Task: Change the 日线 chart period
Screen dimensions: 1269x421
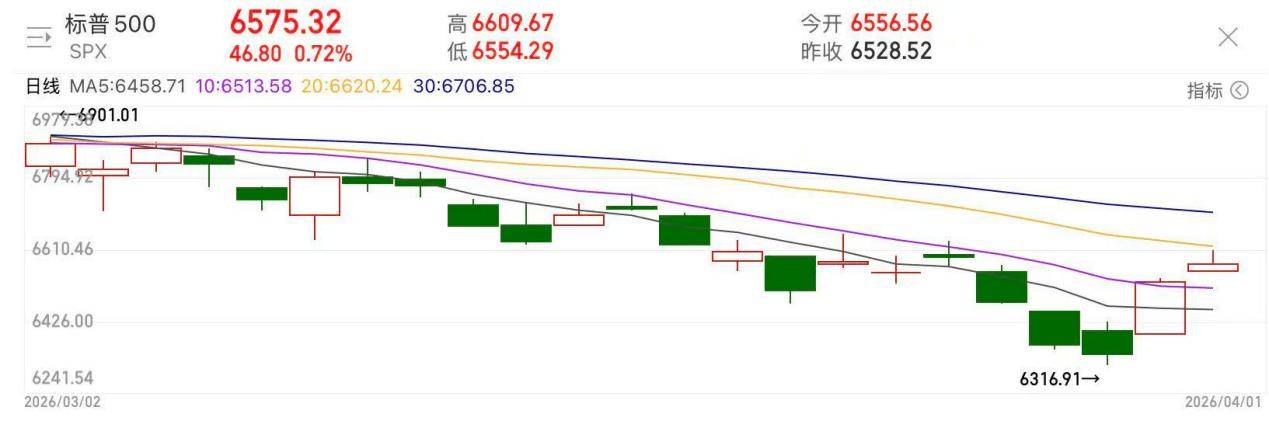Action: click(x=42, y=86)
